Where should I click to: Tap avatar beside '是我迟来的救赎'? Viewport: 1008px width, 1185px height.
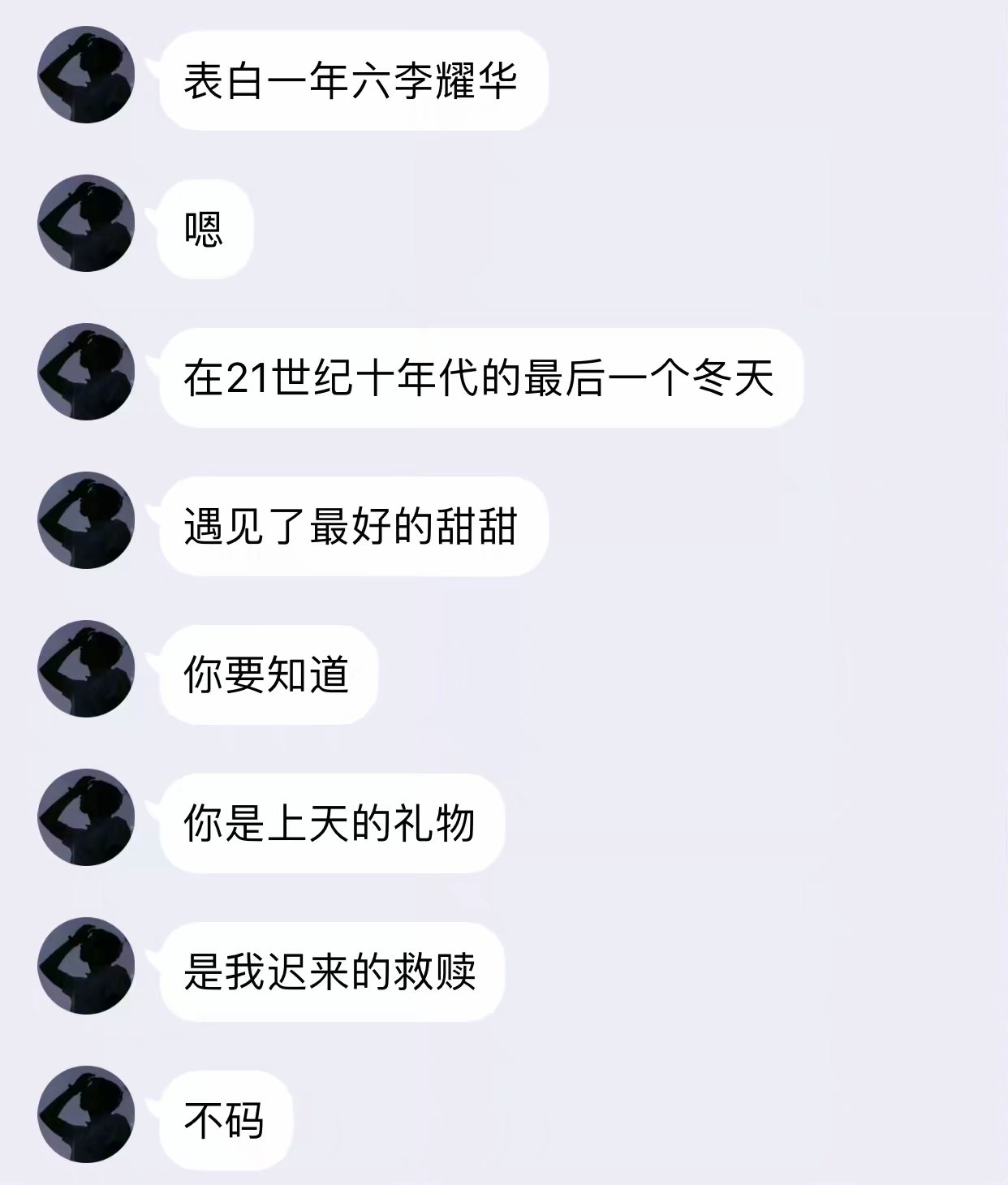[86, 967]
